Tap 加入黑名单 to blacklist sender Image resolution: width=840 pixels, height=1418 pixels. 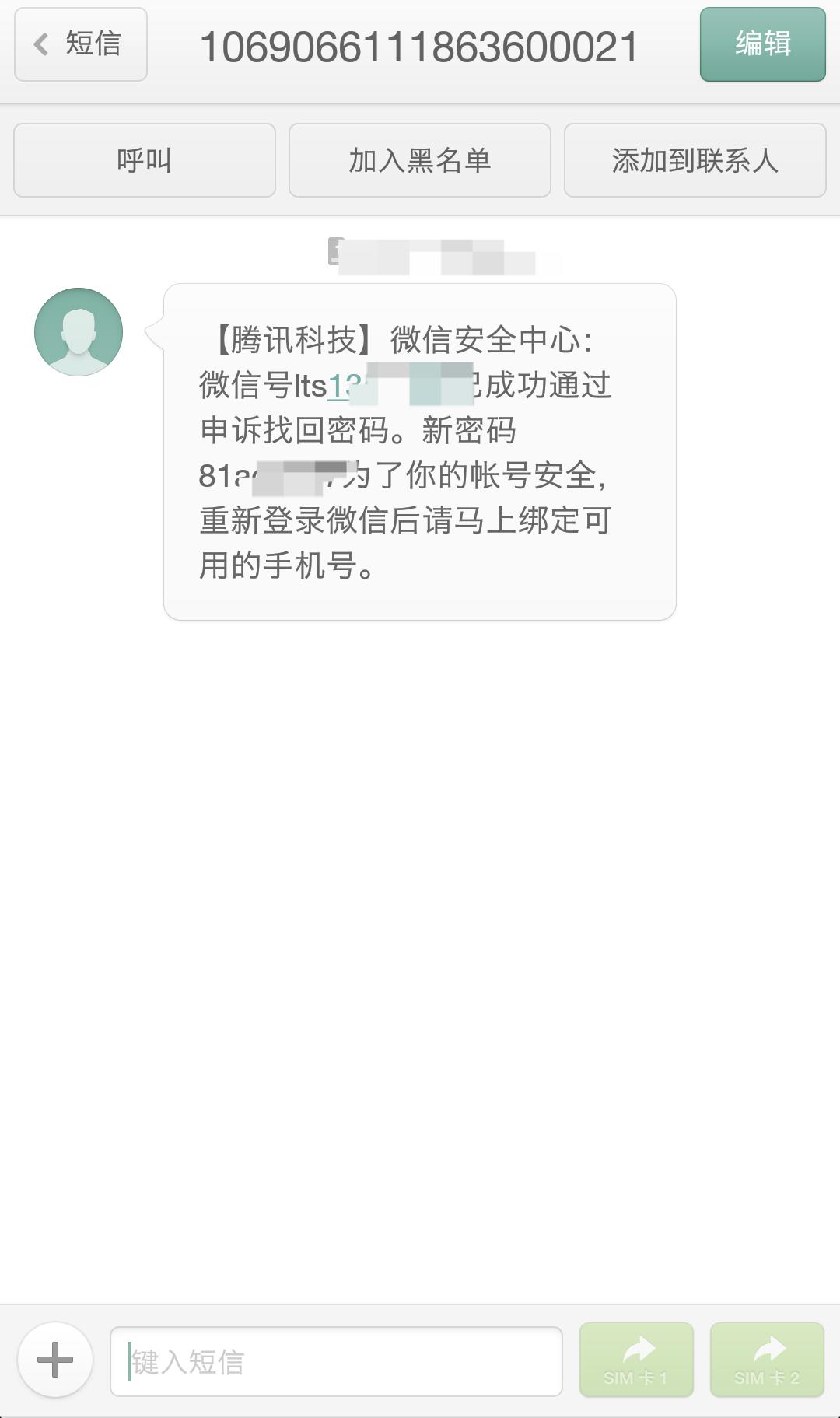tap(420, 159)
